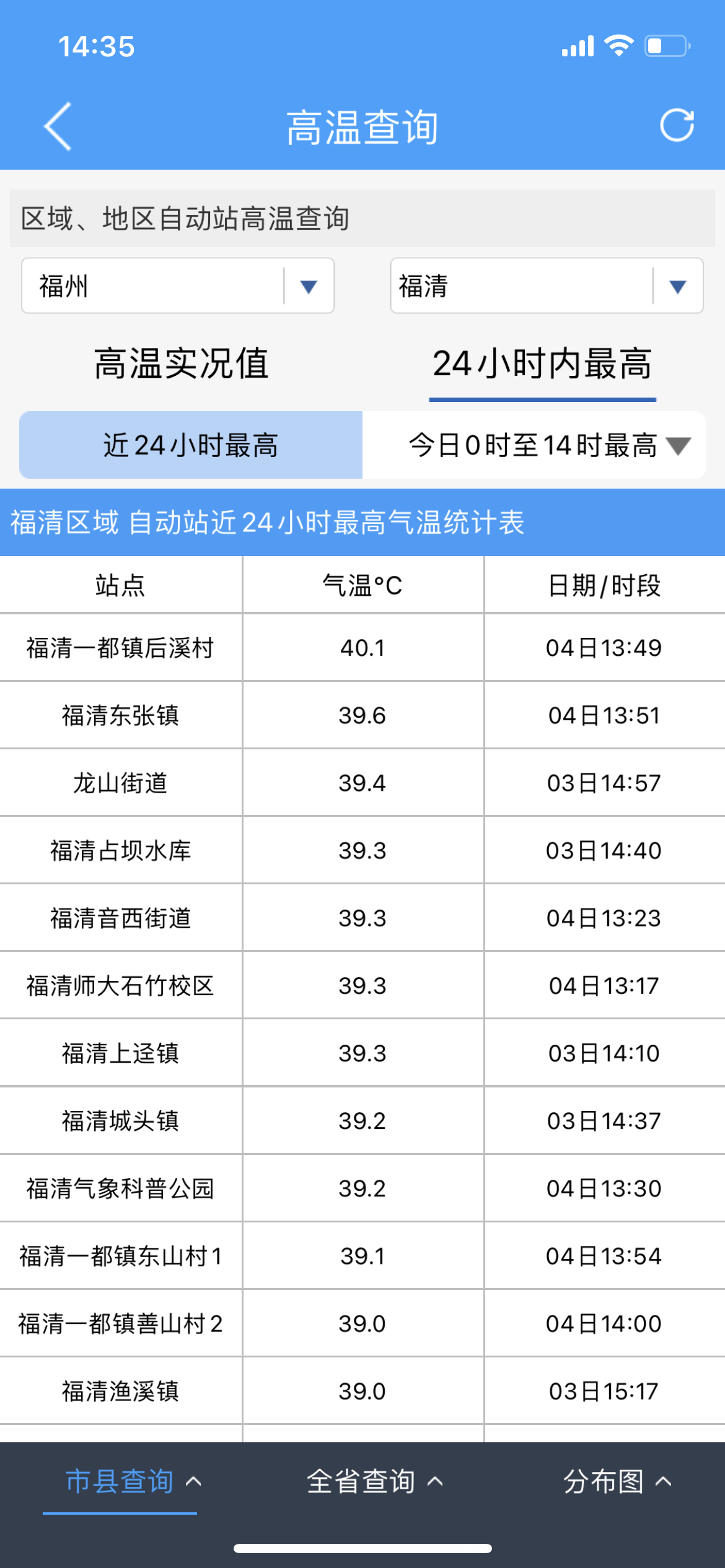The width and height of the screenshot is (725, 1568).
Task: Open the 福州 city dropdown
Action: pyautogui.click(x=178, y=285)
